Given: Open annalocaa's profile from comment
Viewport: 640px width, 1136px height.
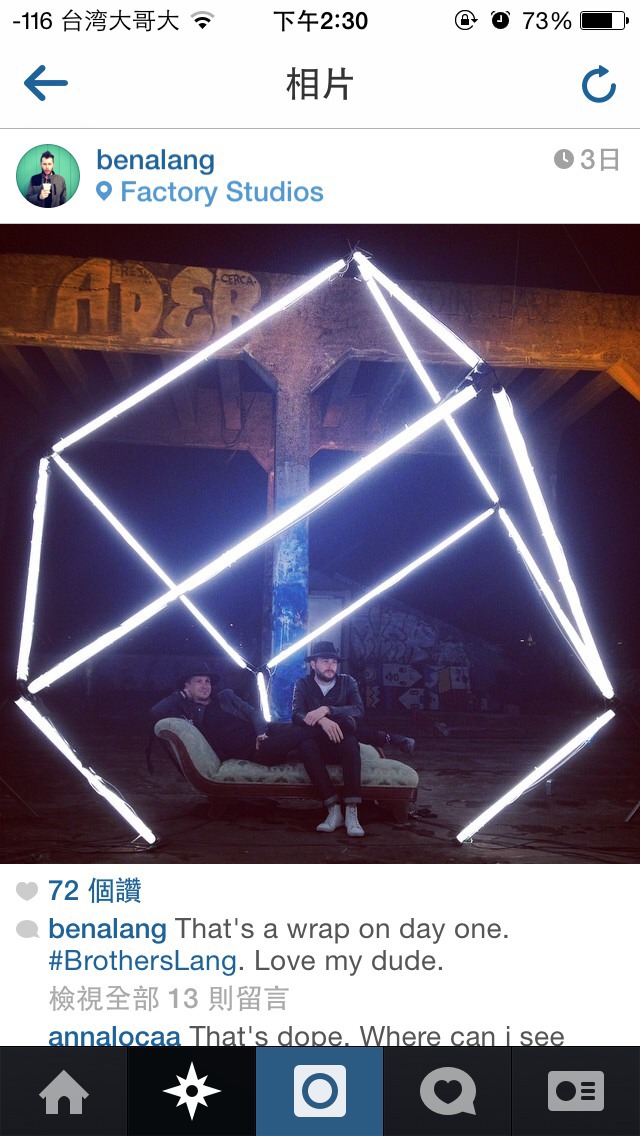Looking at the screenshot, I should tap(114, 1036).
